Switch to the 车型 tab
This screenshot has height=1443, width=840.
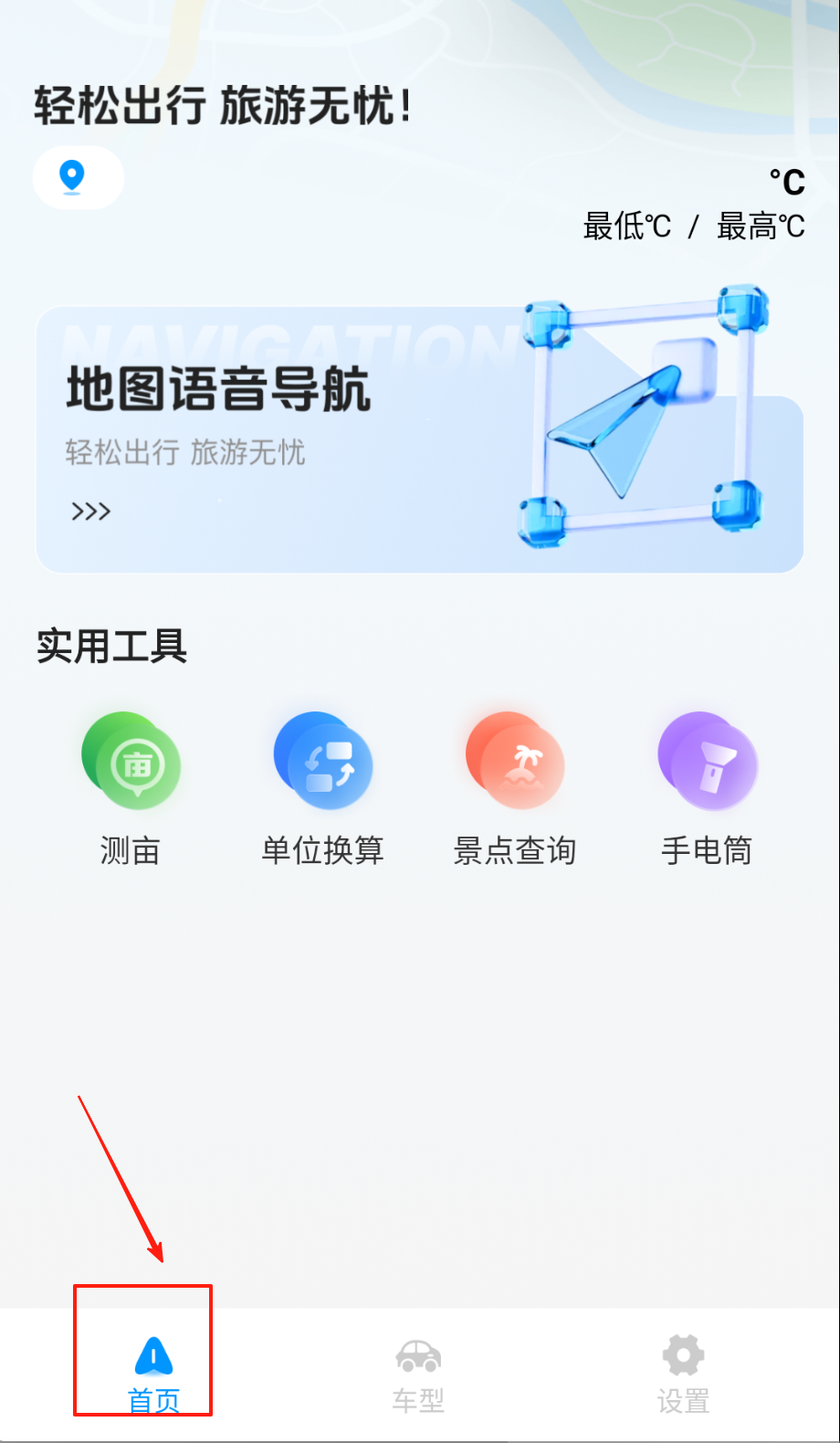[418, 1372]
